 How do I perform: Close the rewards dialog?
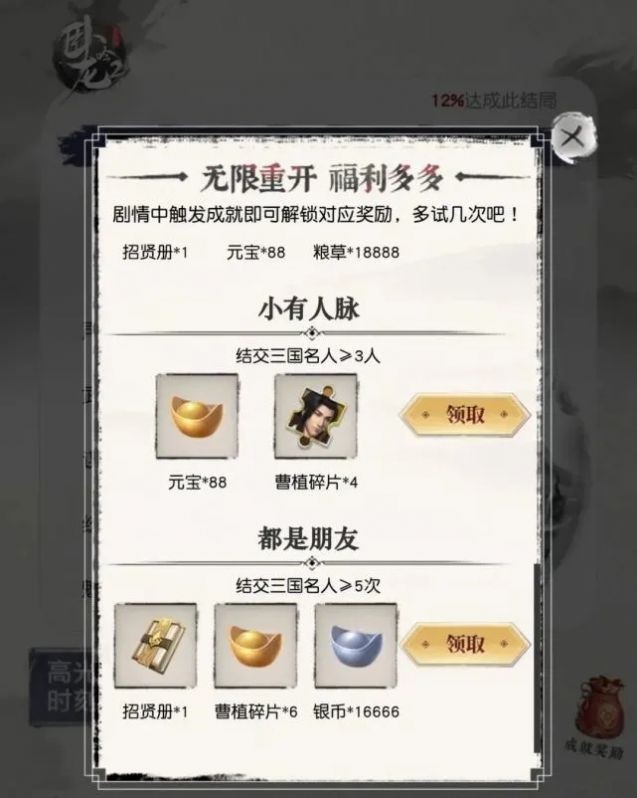click(x=572, y=137)
